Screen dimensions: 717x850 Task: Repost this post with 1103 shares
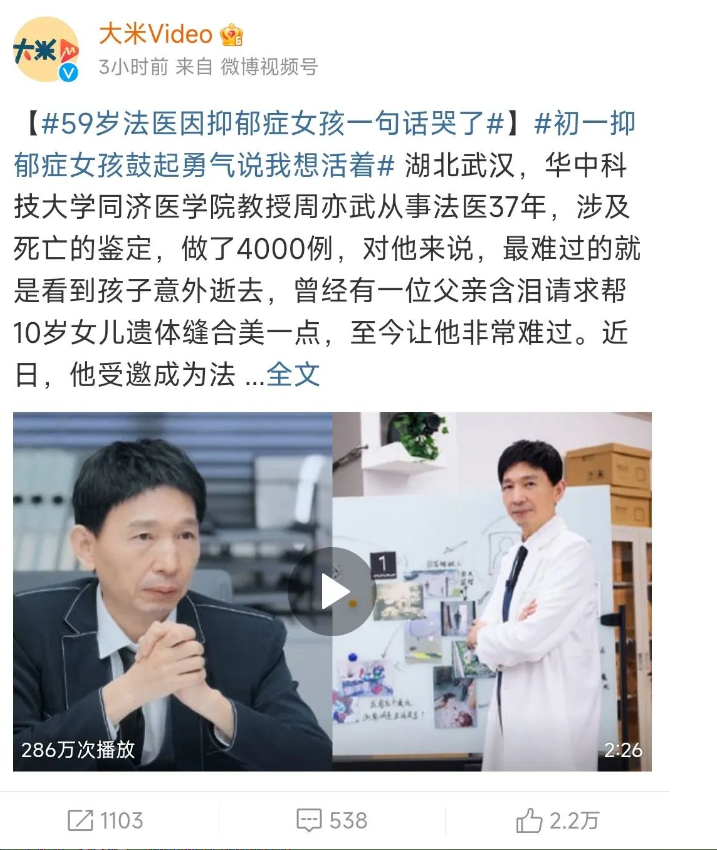(x=105, y=820)
